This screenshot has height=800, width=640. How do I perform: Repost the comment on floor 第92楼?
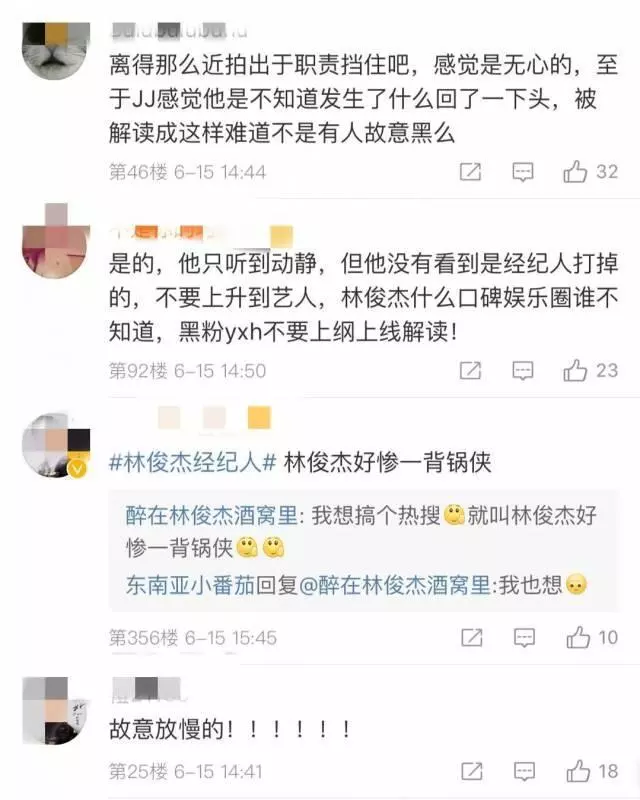click(x=470, y=371)
